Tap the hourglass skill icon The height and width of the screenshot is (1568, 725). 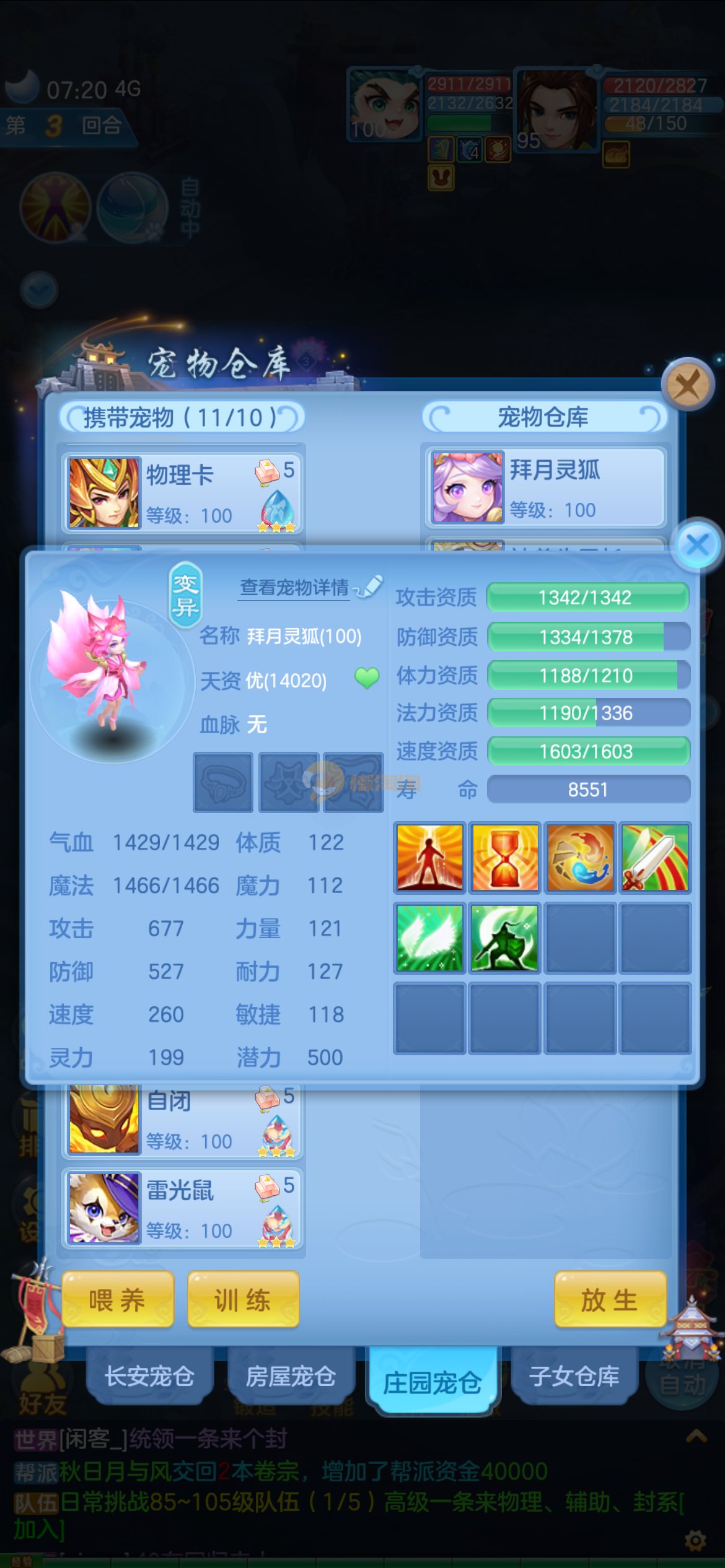505,858
